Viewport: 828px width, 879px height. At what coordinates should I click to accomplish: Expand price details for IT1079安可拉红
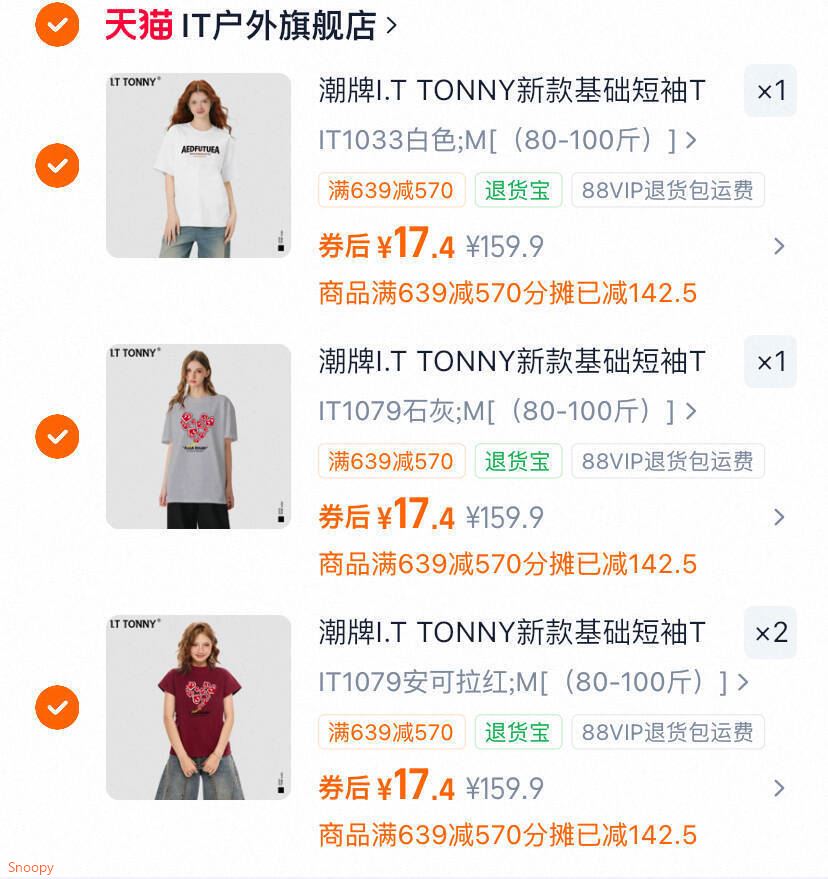point(779,788)
